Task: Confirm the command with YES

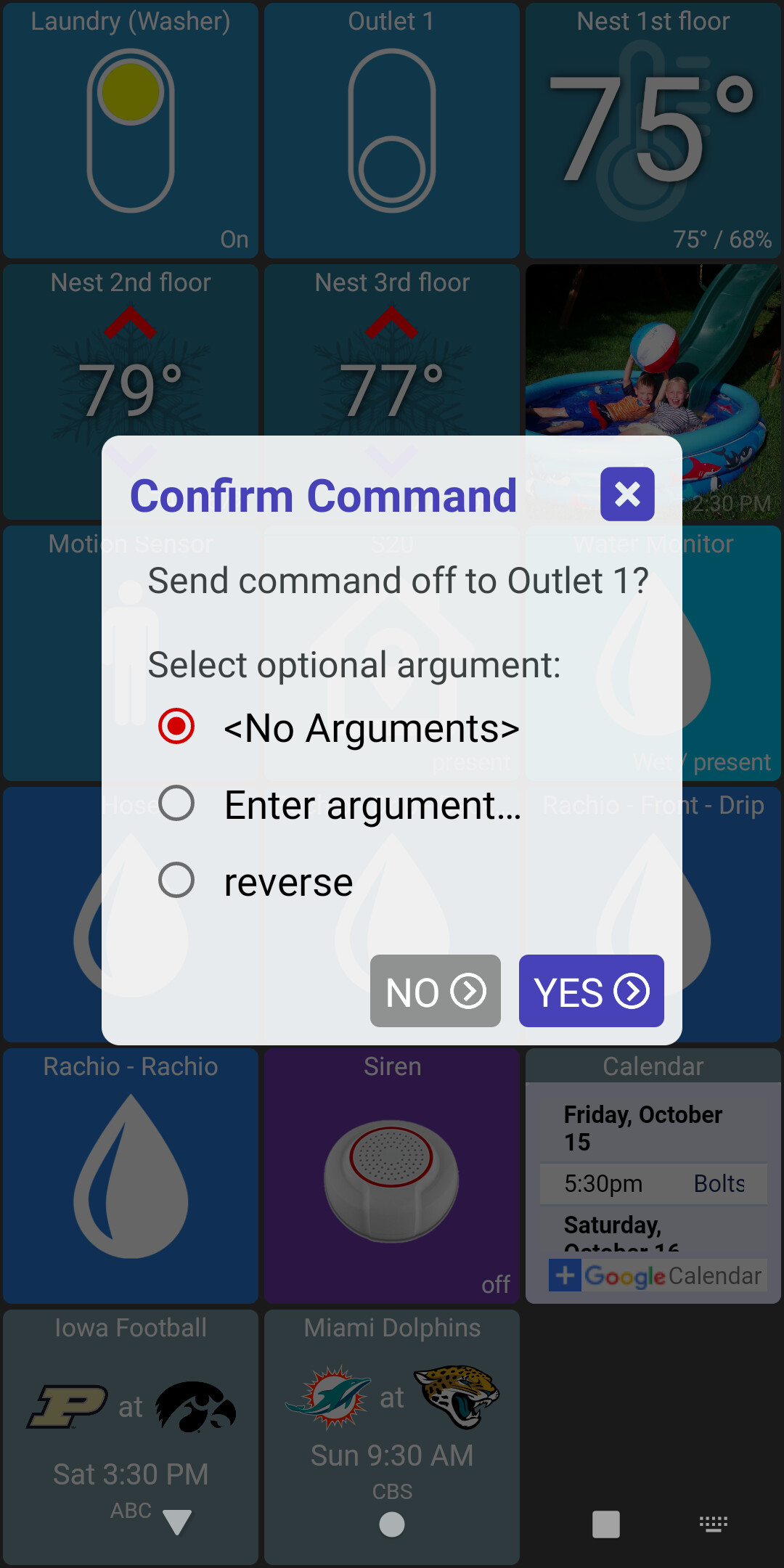Action: (591, 991)
